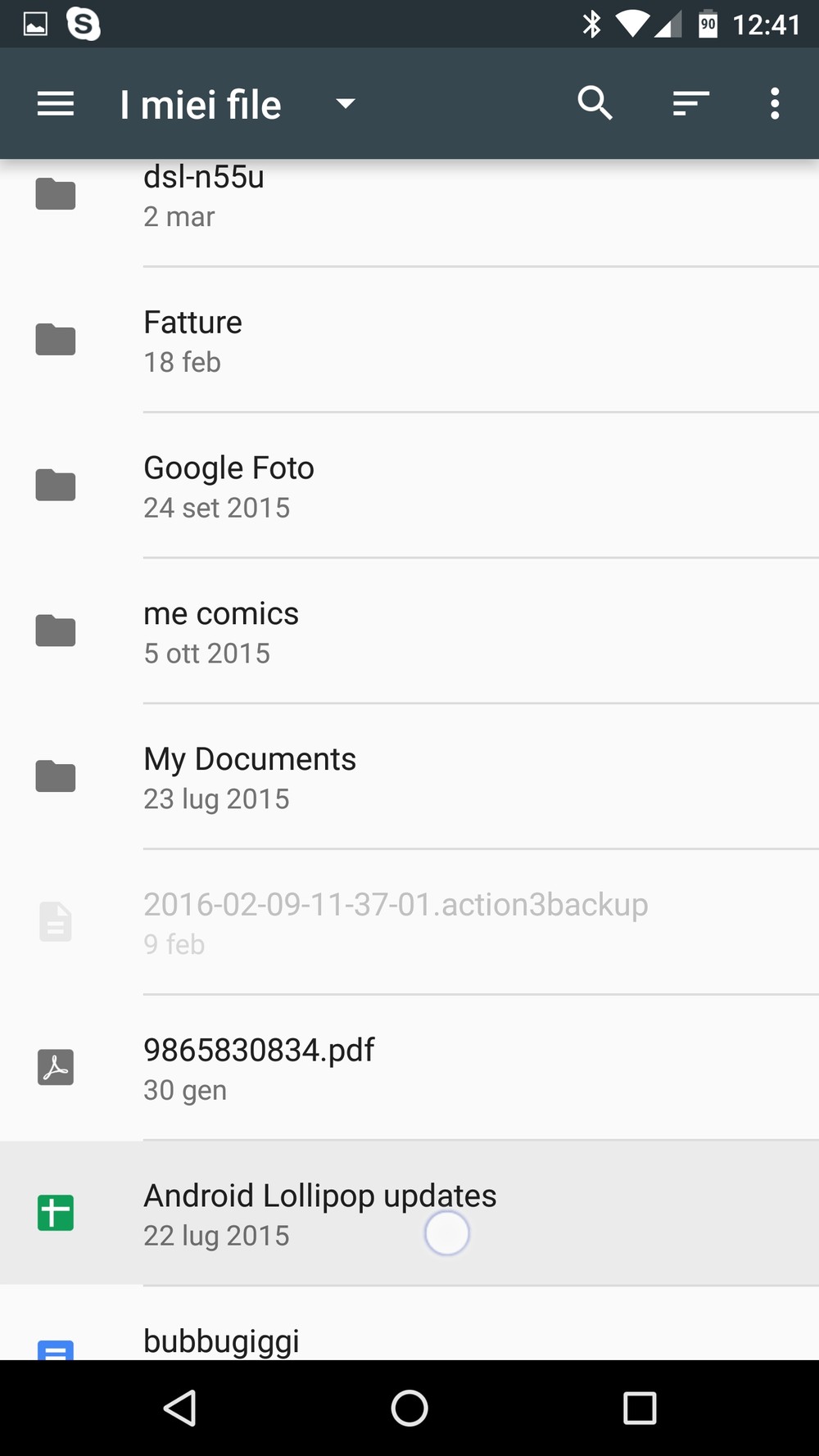This screenshot has height=1456, width=819.
Task: Search files with the magnifier icon
Action: click(x=595, y=104)
